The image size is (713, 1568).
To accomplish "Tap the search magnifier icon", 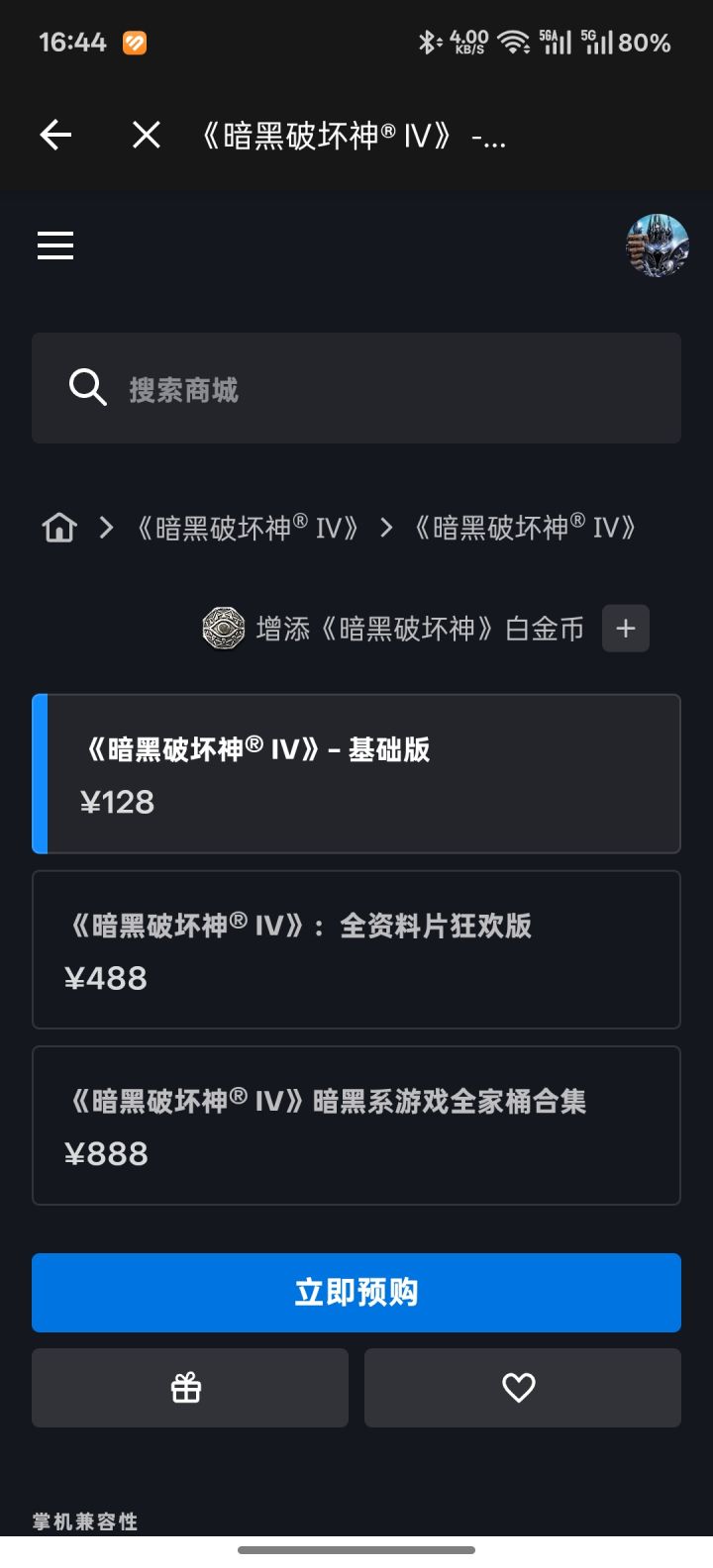I will coord(87,387).
